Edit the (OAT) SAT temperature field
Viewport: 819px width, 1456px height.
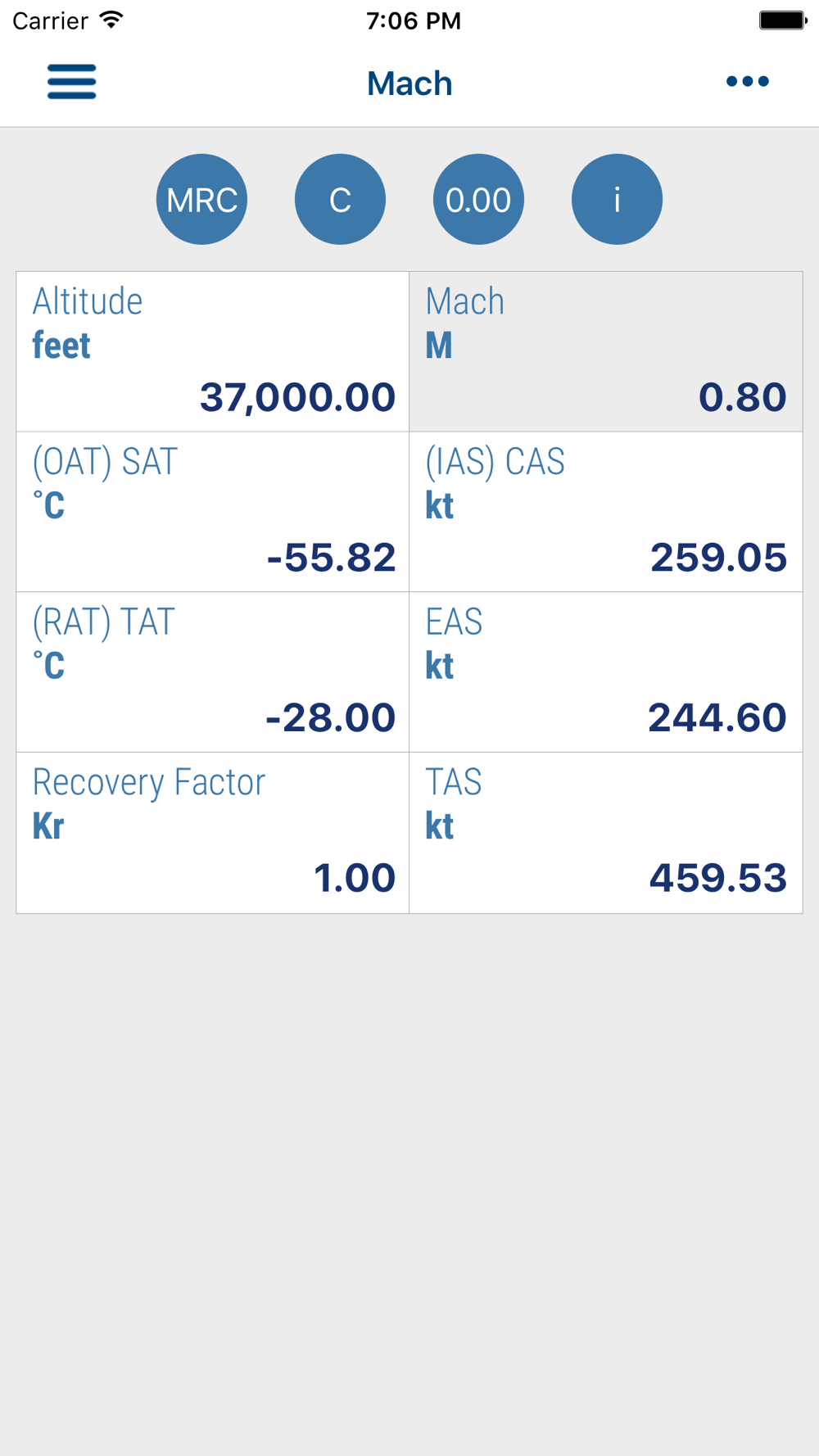click(213, 512)
